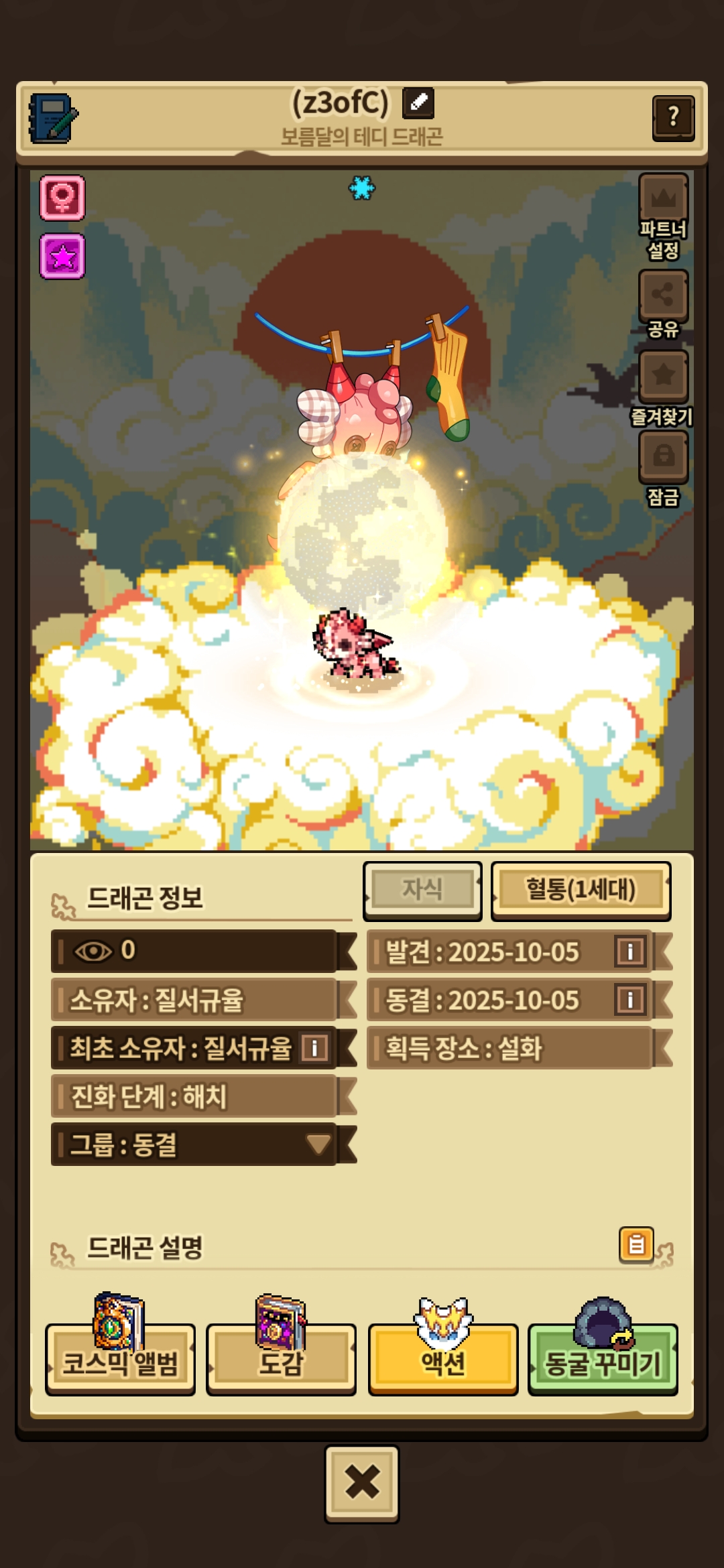This screenshot has height=1568, width=724.
Task: Open the 자식 offspring tab
Action: point(422,890)
